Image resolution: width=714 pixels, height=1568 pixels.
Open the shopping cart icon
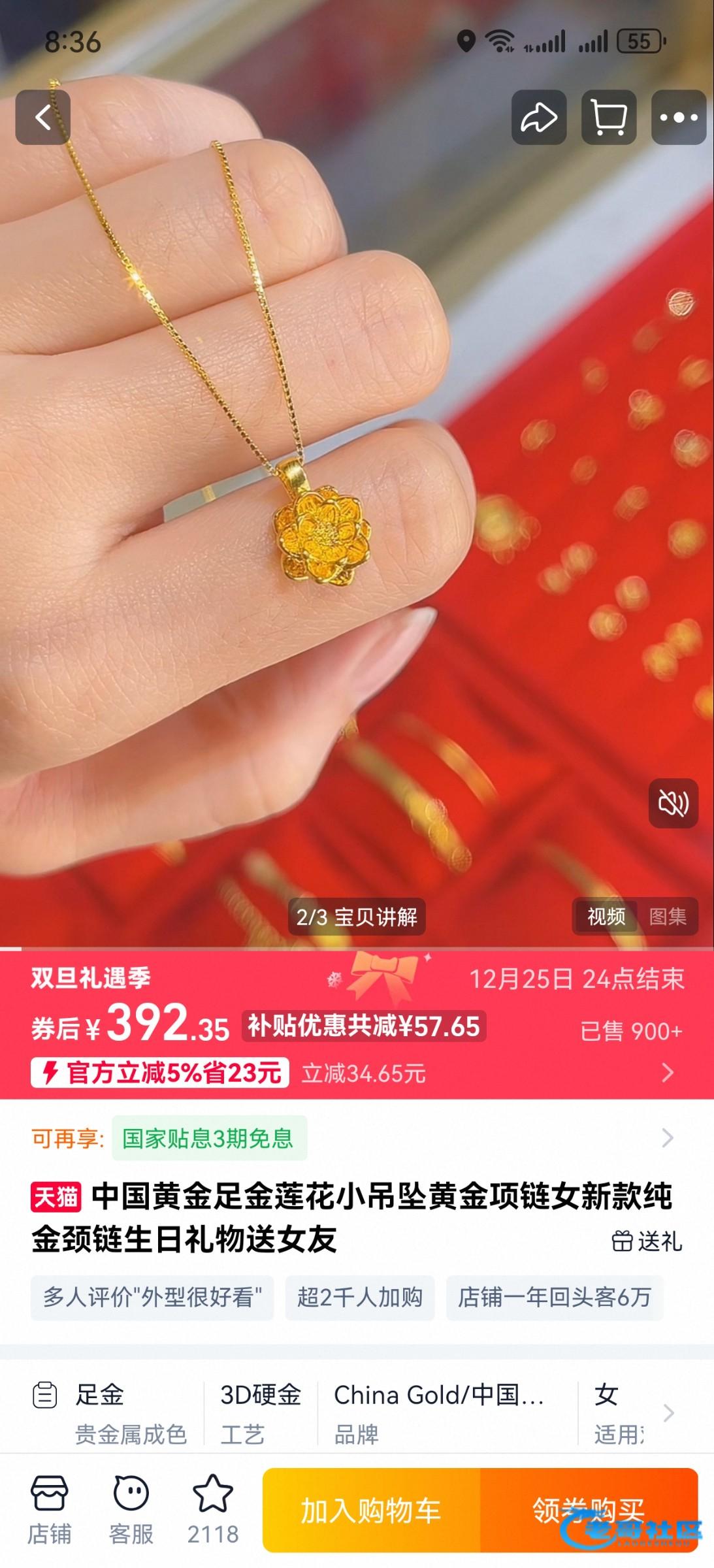609,118
